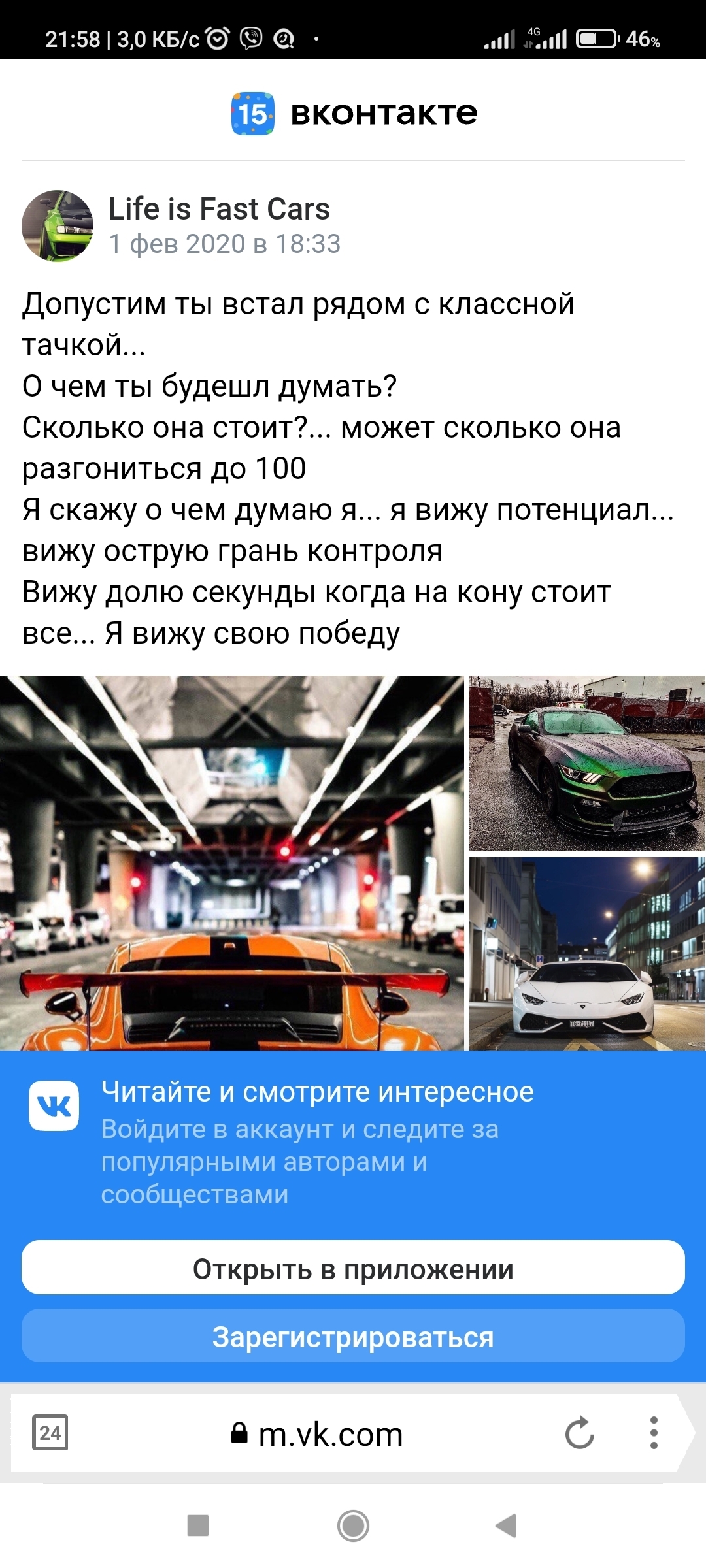Go to the VKontakte main page via logo
Image resolution: width=706 pixels, height=1568 pixels.
tap(354, 114)
